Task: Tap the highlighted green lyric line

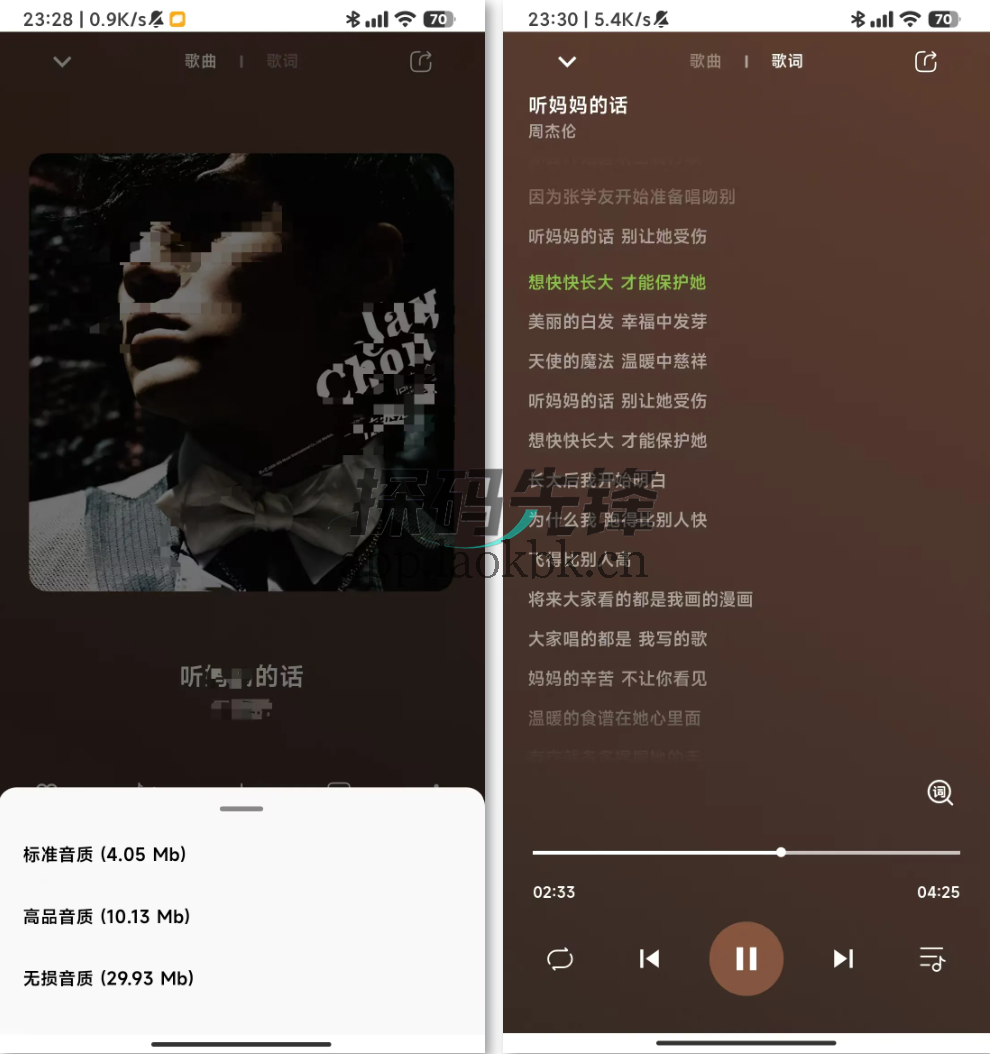Action: pyautogui.click(x=617, y=282)
